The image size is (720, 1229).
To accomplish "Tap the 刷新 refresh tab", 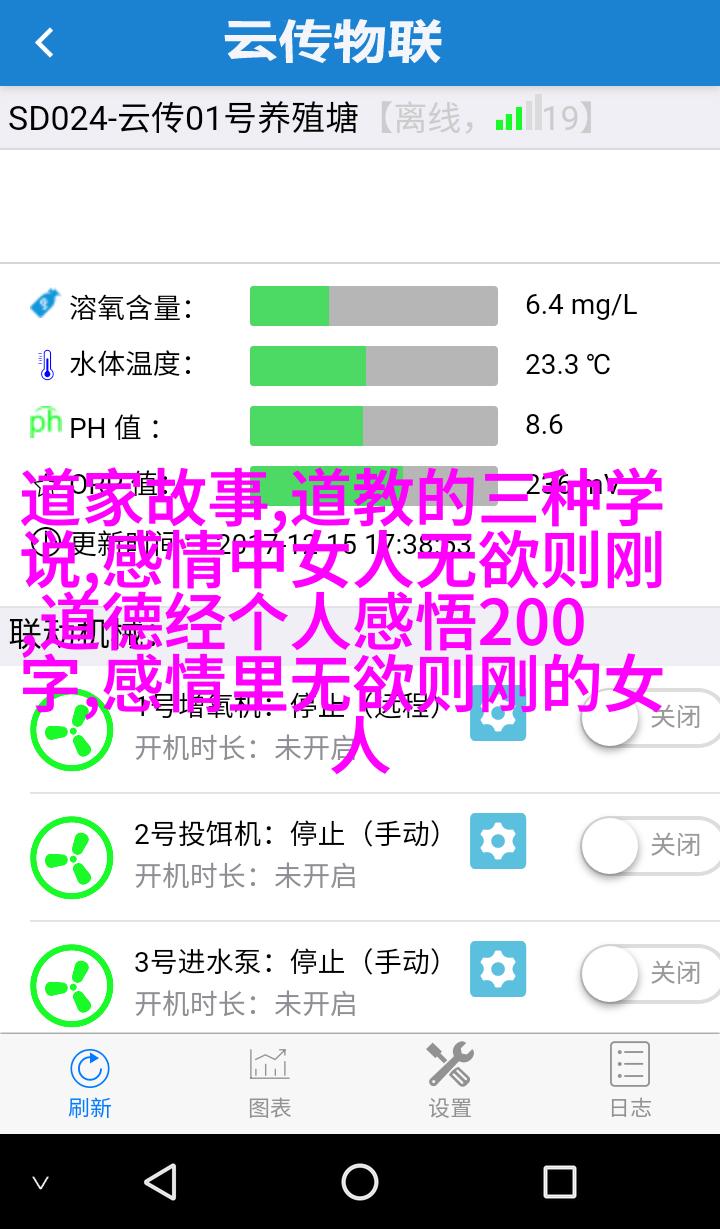I will coord(90,1082).
